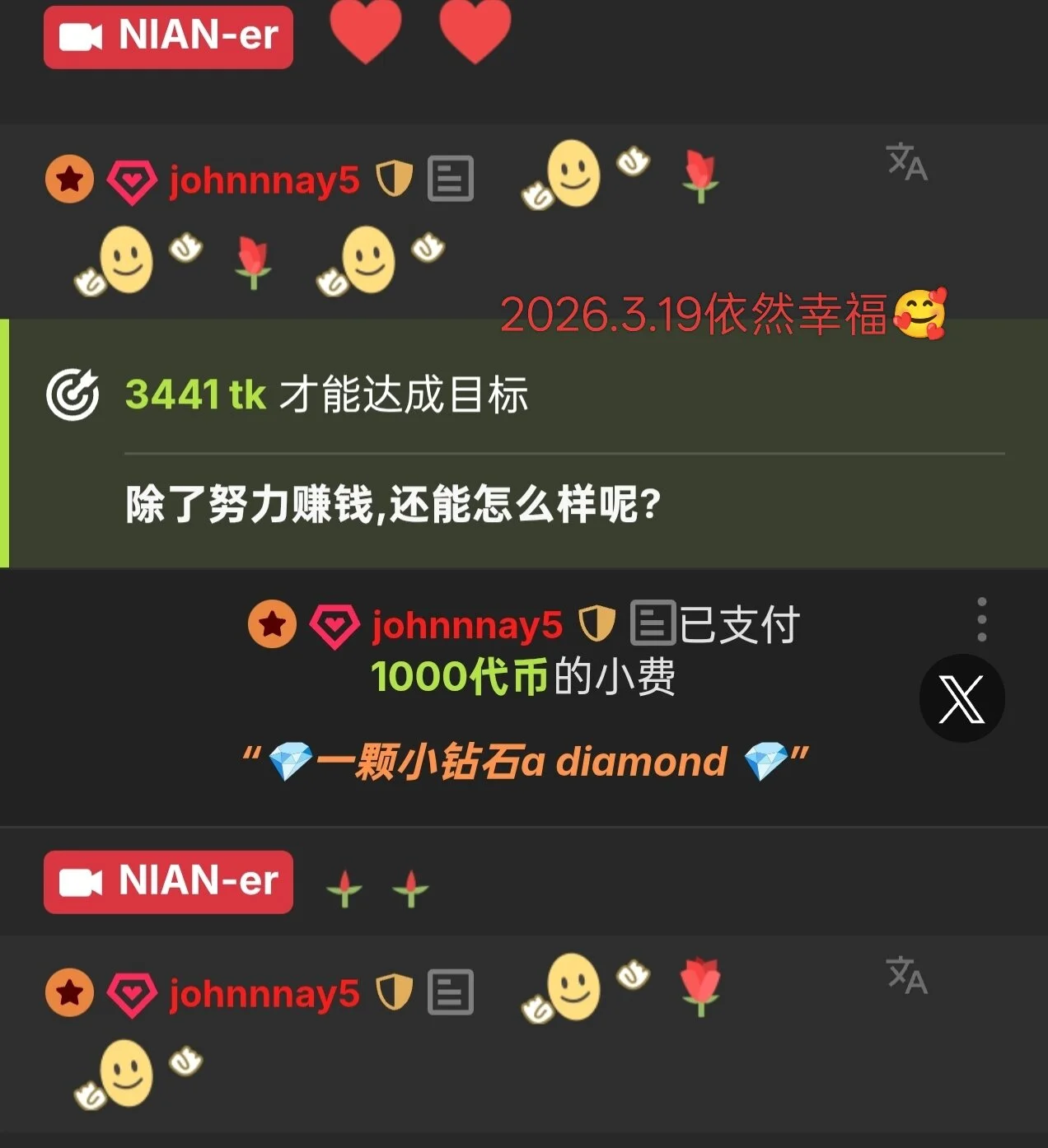Translate johnnnay5's message above the goal banner
The height and width of the screenshot is (1148, 1048).
click(x=907, y=161)
